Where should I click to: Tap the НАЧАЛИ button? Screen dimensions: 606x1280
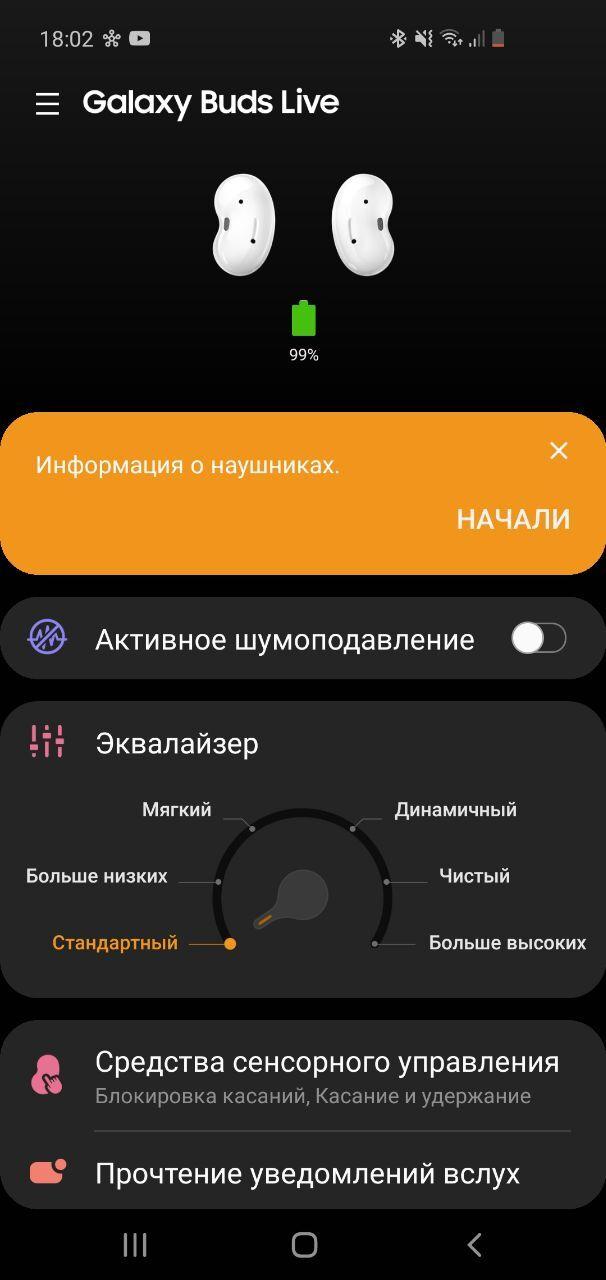pos(513,519)
